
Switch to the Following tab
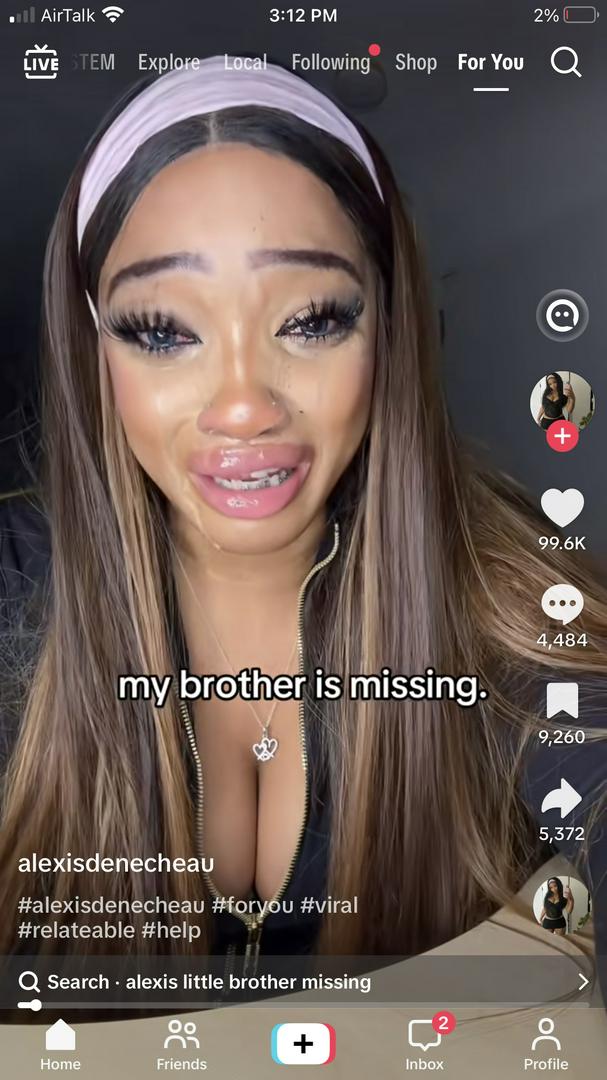[x=331, y=62]
